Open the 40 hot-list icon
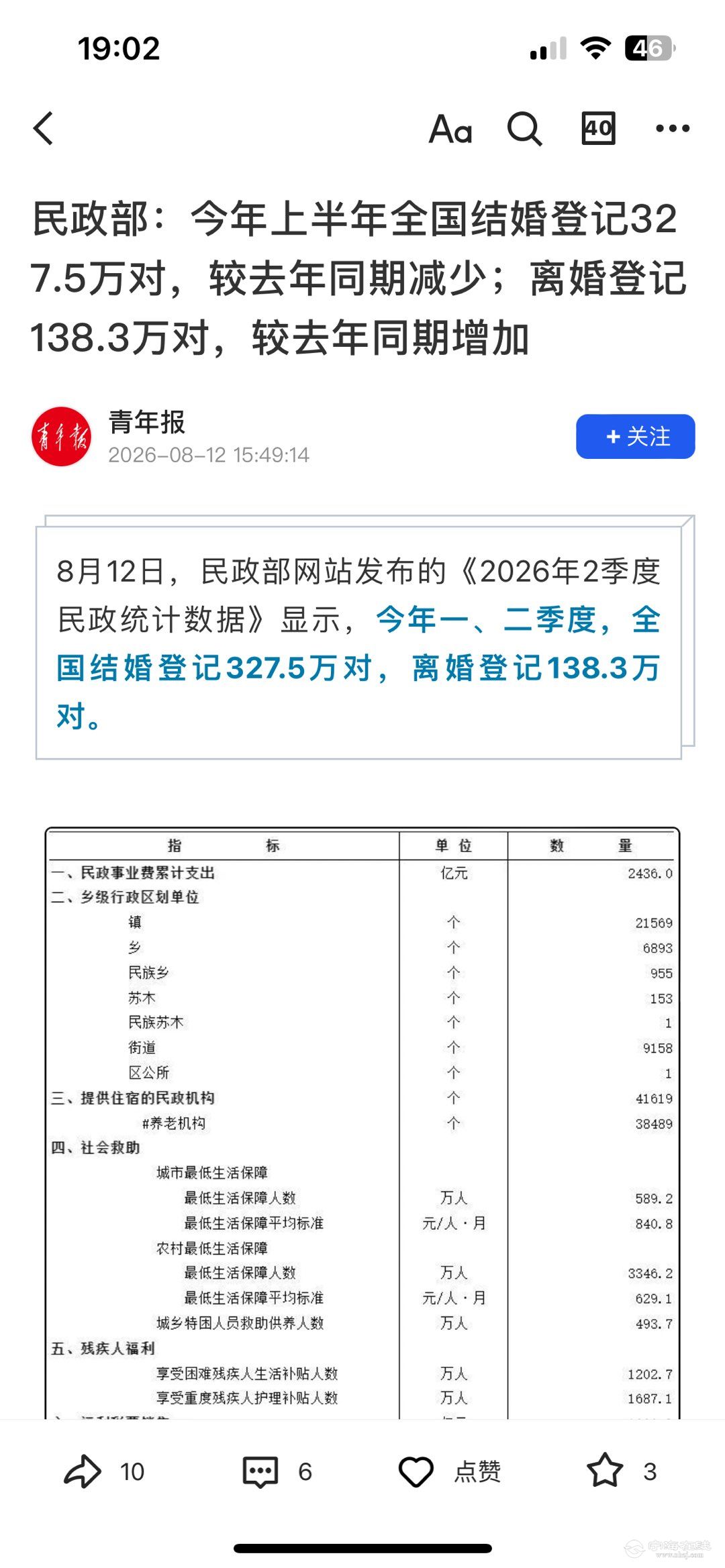The height and width of the screenshot is (1568, 725). point(598,128)
